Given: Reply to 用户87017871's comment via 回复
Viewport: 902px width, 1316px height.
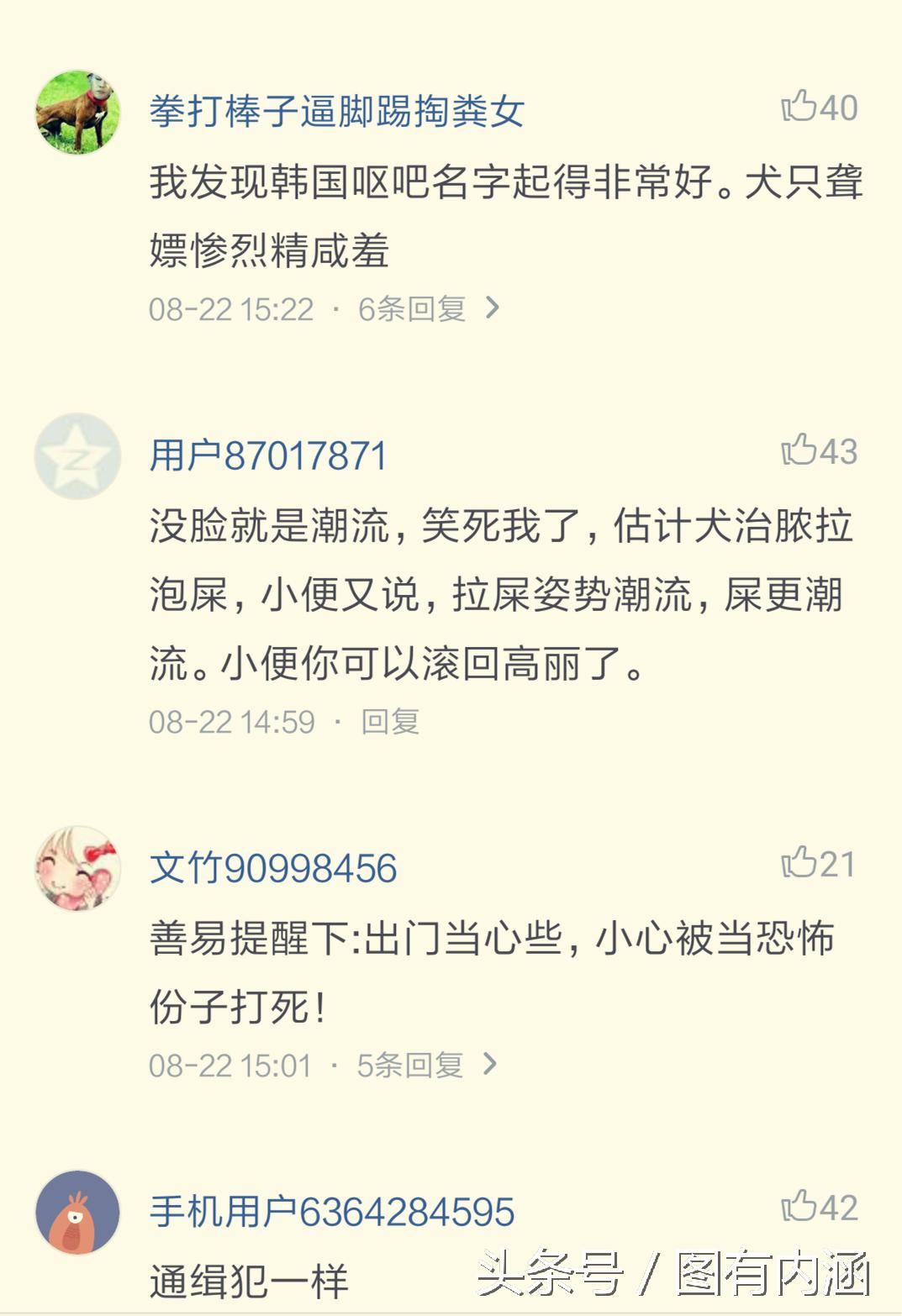Looking at the screenshot, I should (390, 721).
